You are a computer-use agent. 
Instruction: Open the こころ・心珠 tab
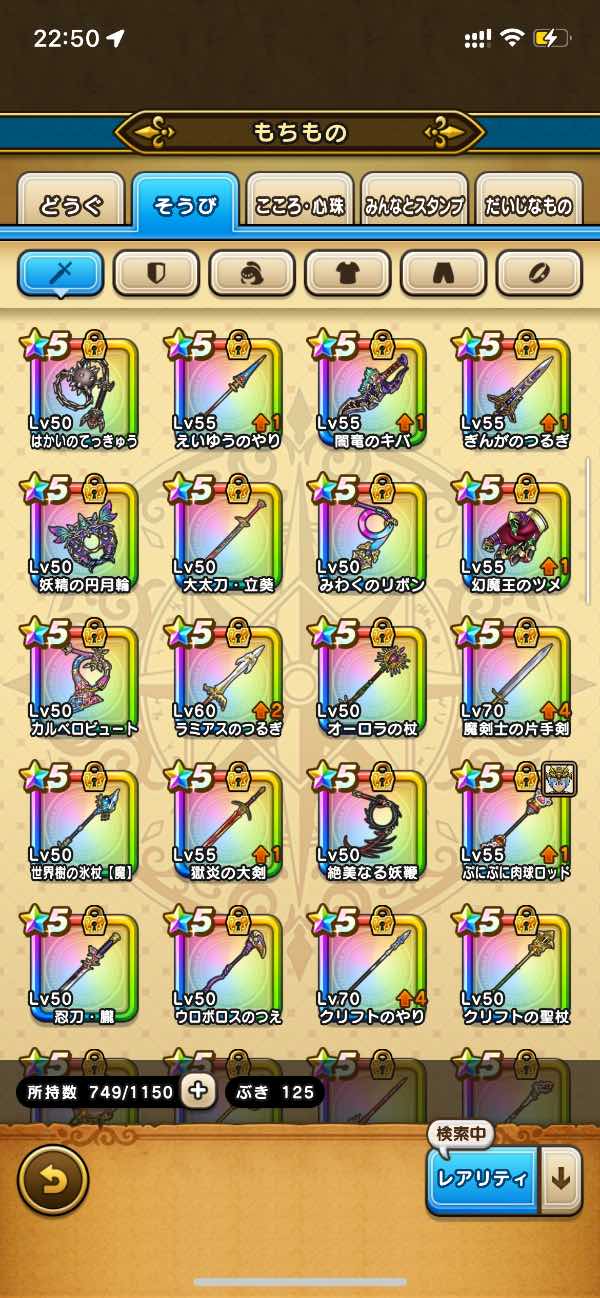point(300,205)
